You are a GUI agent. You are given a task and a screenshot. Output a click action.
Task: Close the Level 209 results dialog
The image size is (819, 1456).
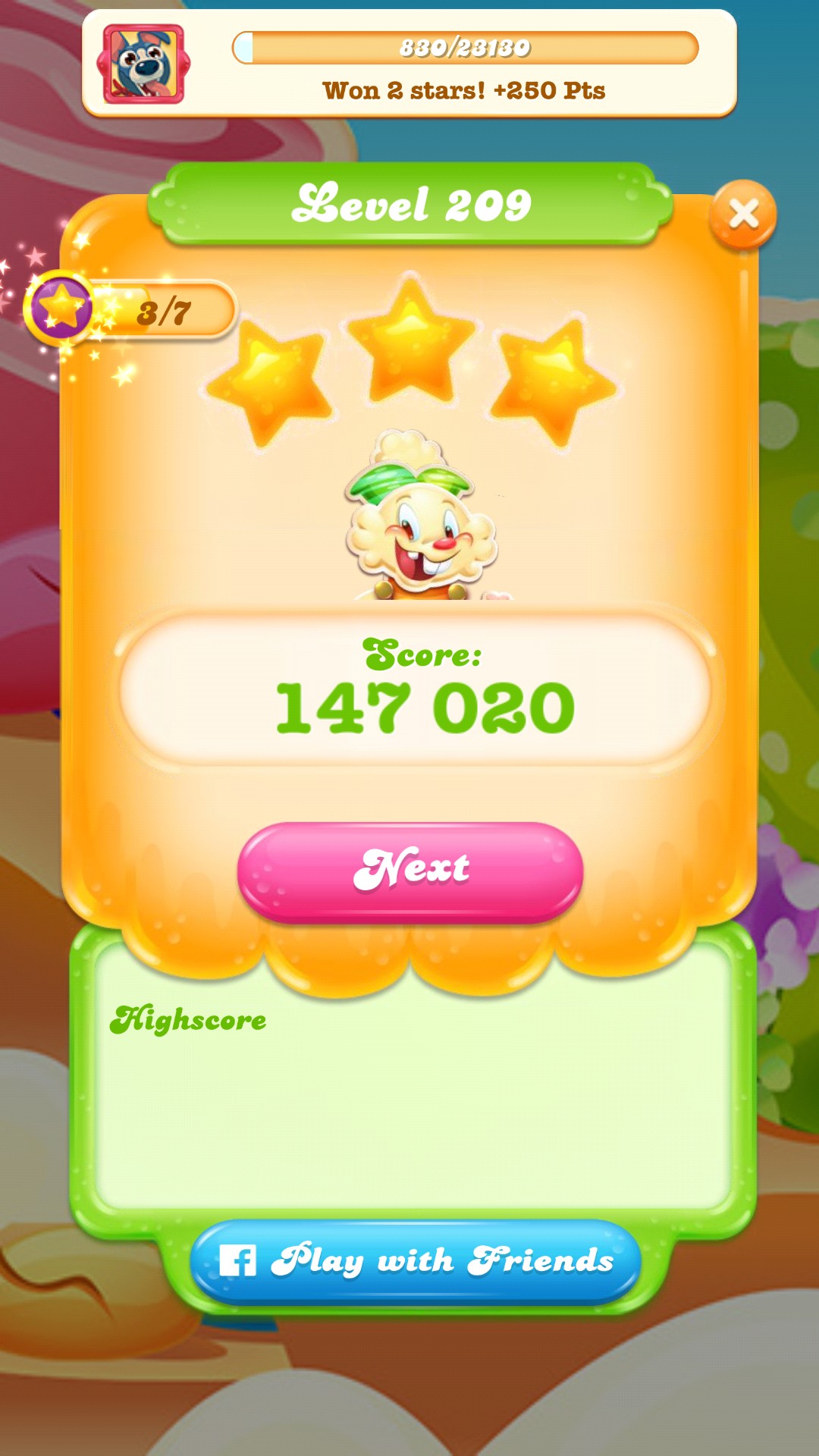click(742, 215)
